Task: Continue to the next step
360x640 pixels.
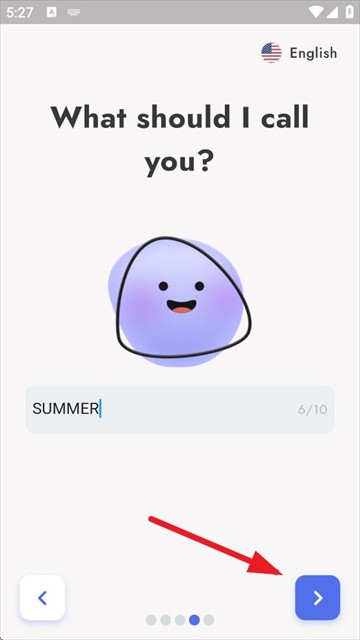Action: pos(318,598)
